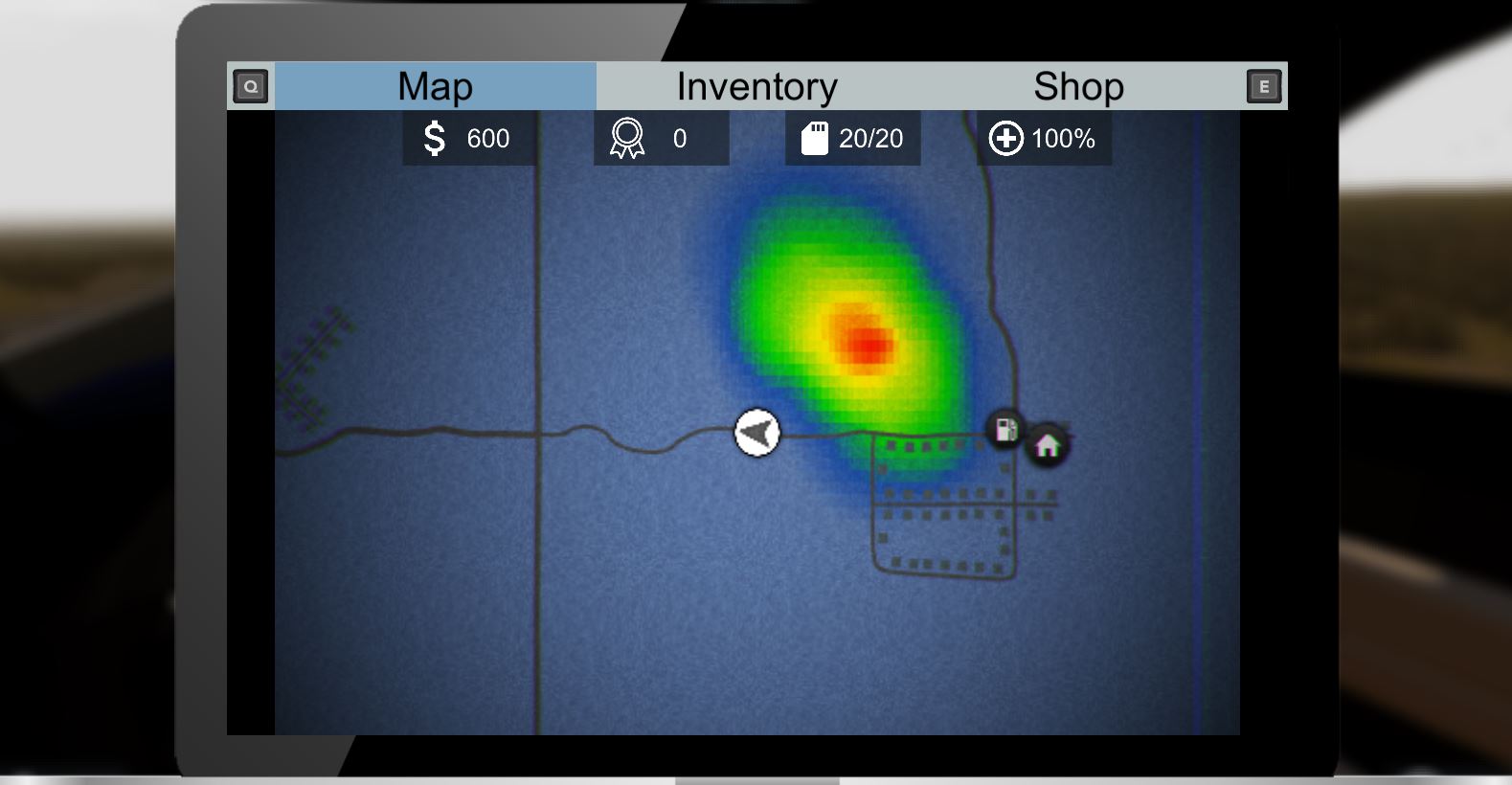Select the home marker on map

[1047, 445]
